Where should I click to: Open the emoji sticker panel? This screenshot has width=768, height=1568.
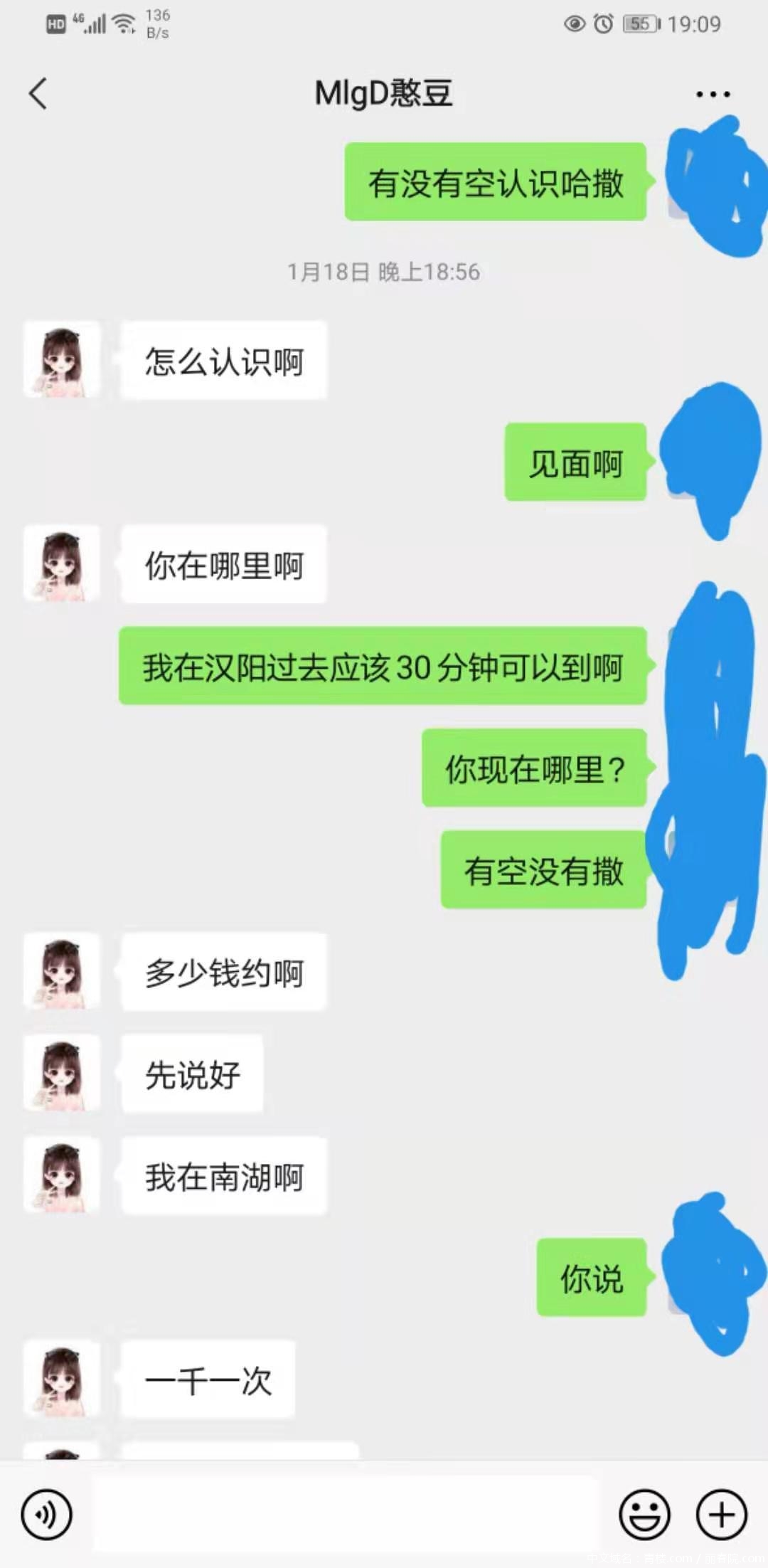click(644, 1515)
